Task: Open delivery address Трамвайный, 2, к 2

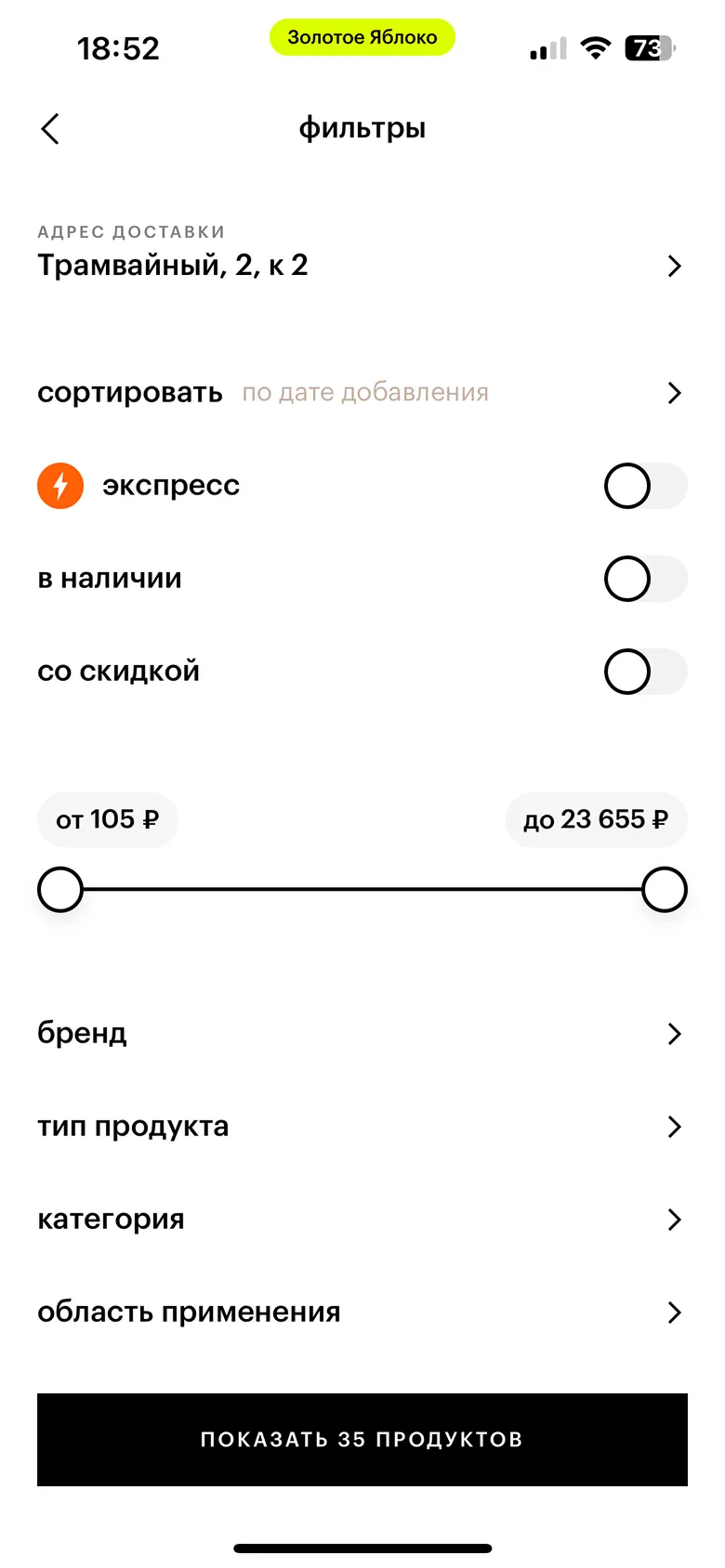Action: pos(362,266)
